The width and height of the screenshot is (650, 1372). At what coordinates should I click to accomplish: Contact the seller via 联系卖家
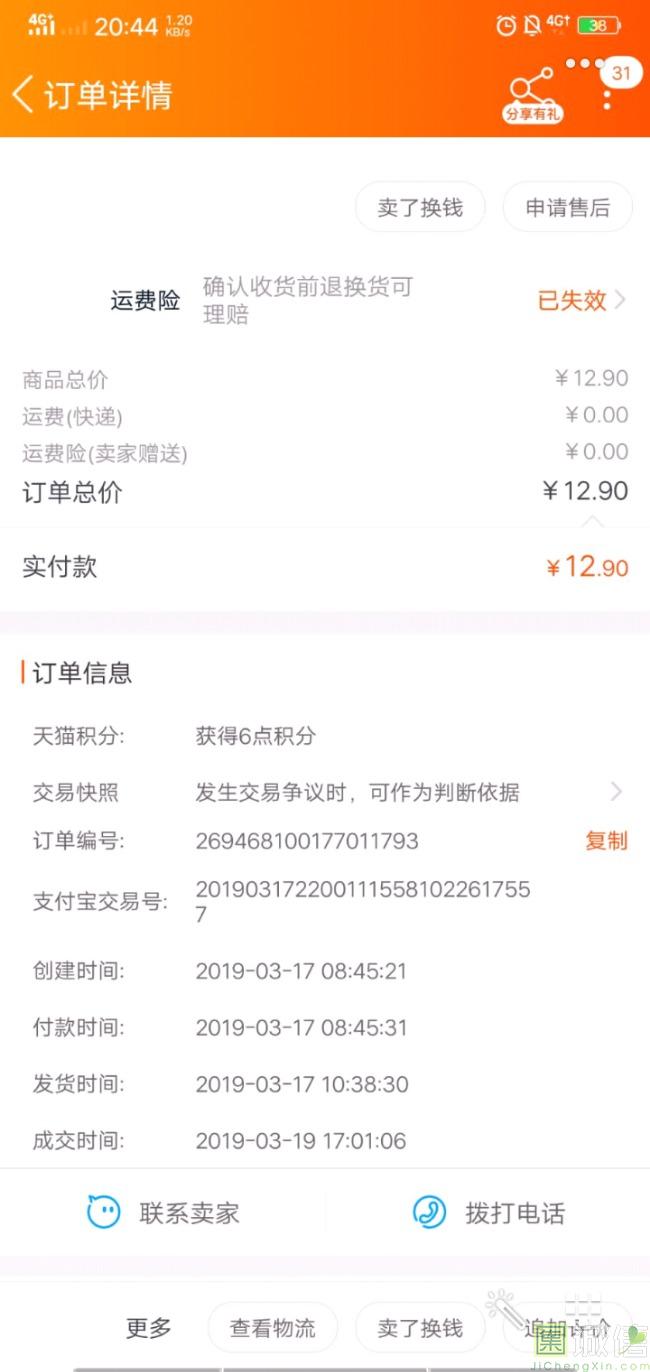pyautogui.click(x=164, y=1213)
